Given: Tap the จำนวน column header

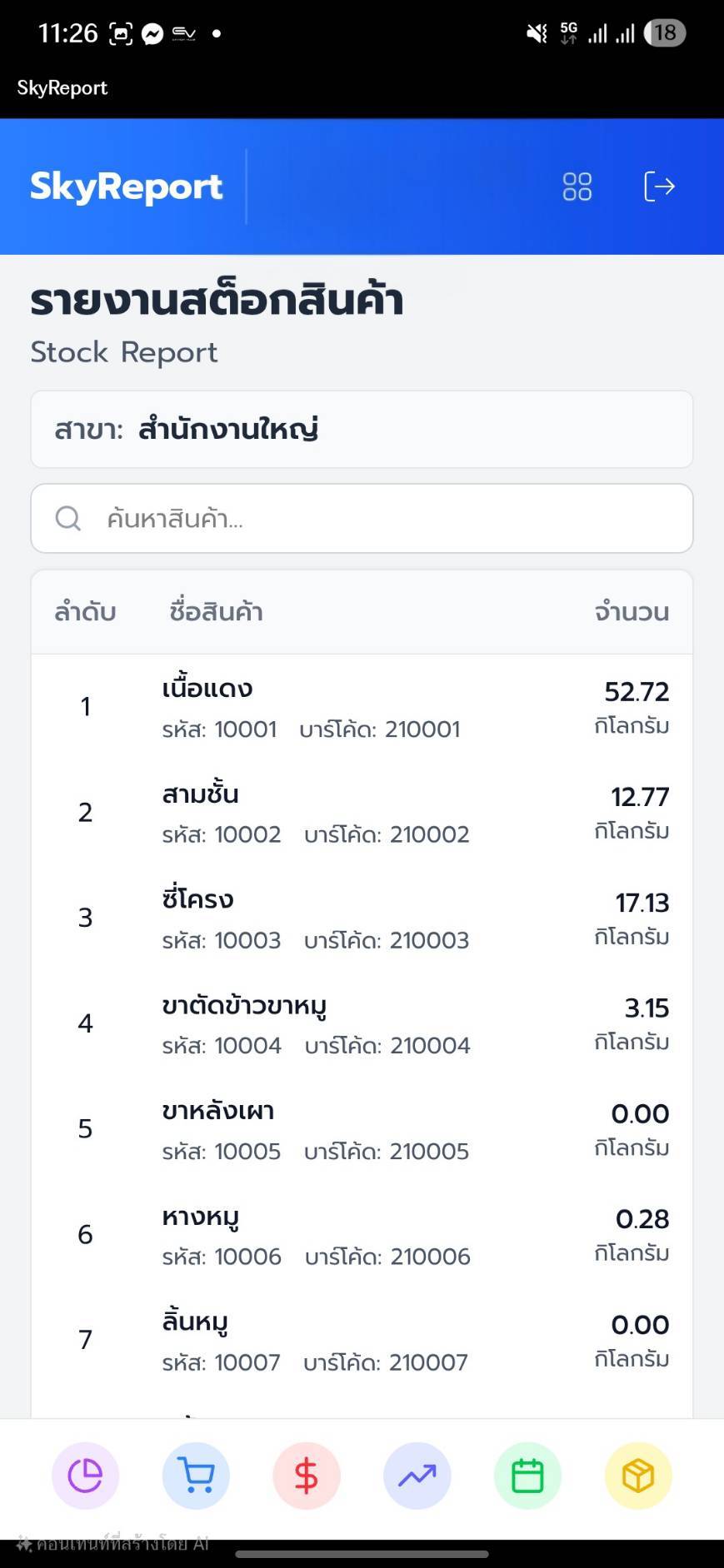Looking at the screenshot, I should click(x=632, y=611).
